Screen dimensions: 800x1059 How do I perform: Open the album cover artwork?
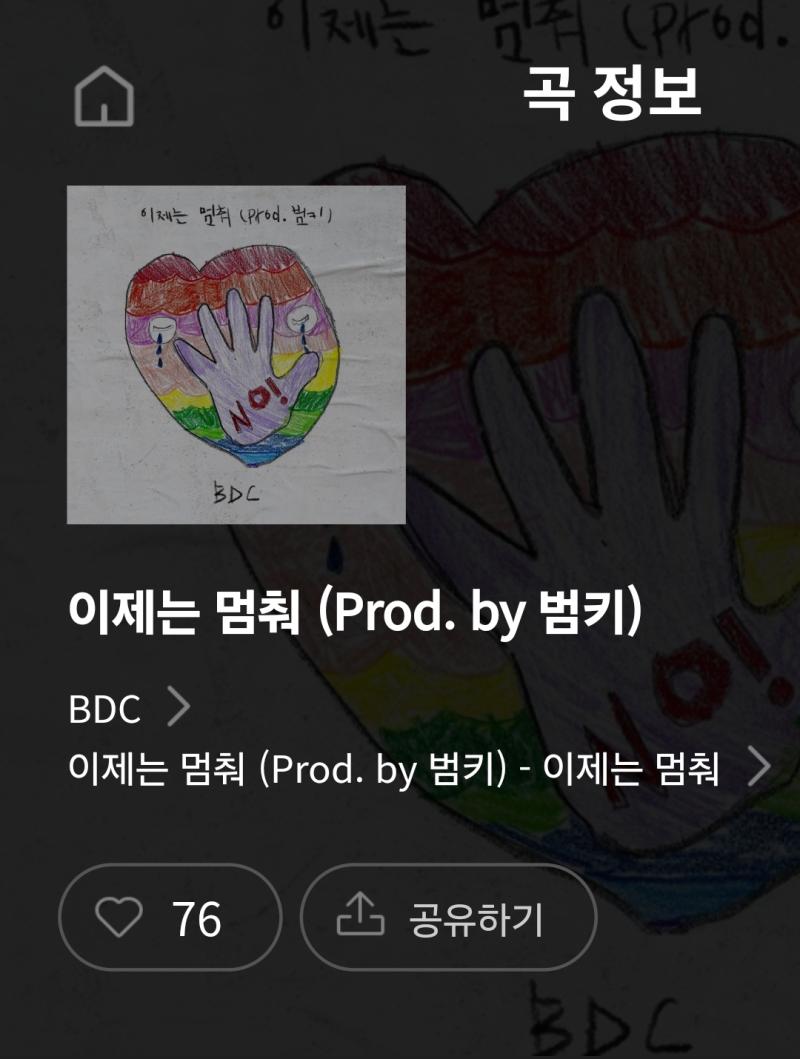pos(236,354)
